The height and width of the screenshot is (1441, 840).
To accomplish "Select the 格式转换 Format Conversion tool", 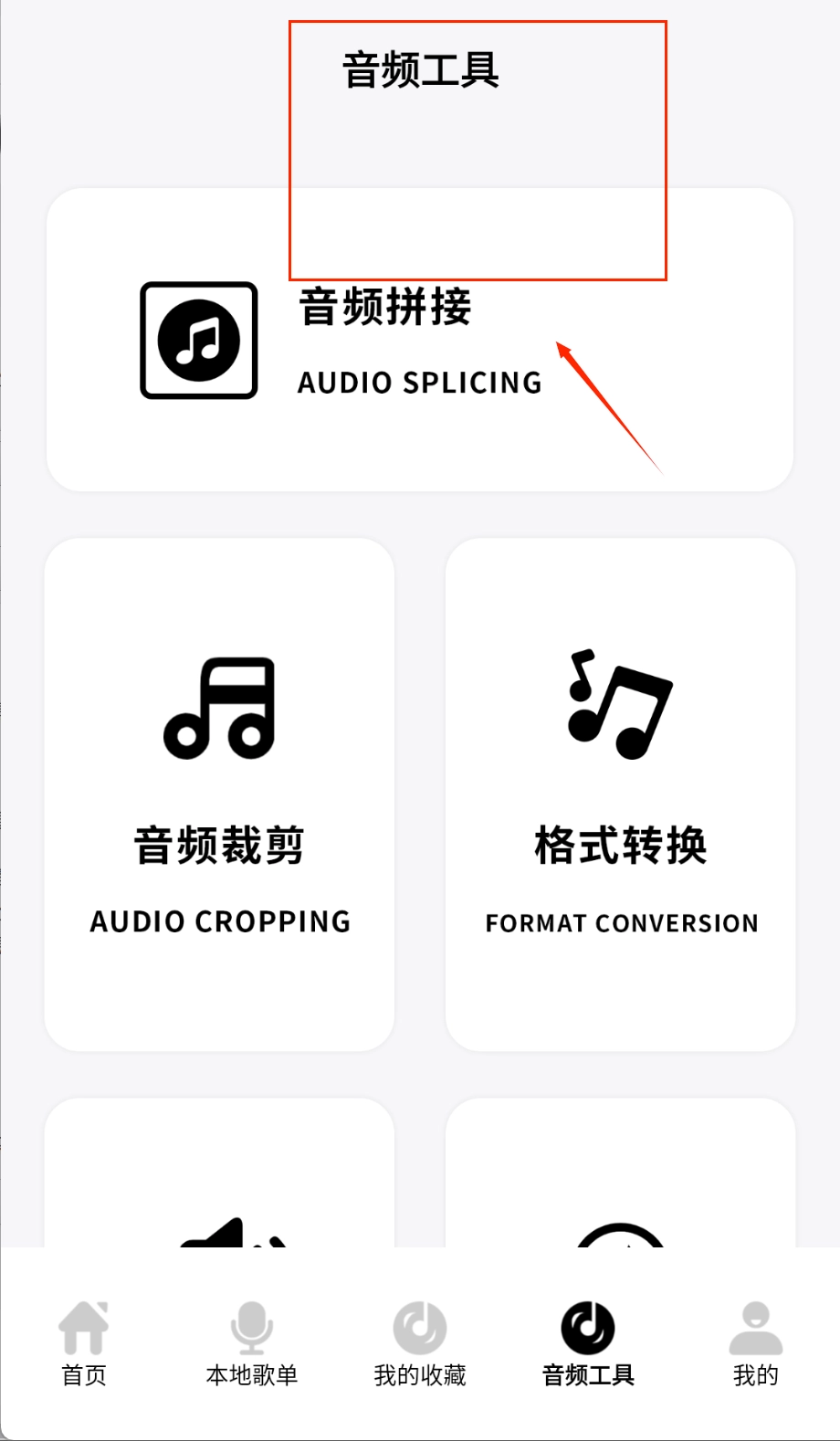I will [620, 794].
